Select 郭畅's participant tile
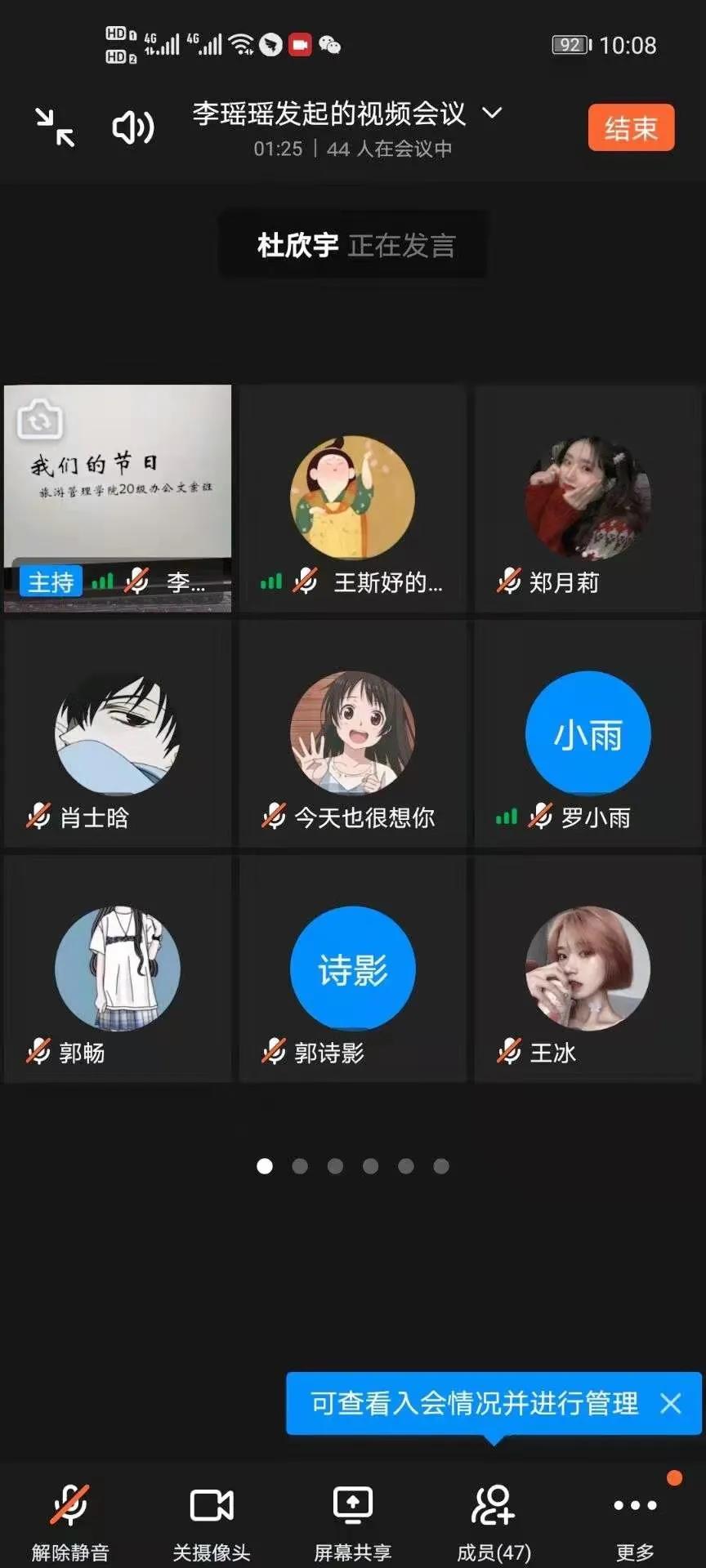The width and height of the screenshot is (706, 1568). point(118,969)
